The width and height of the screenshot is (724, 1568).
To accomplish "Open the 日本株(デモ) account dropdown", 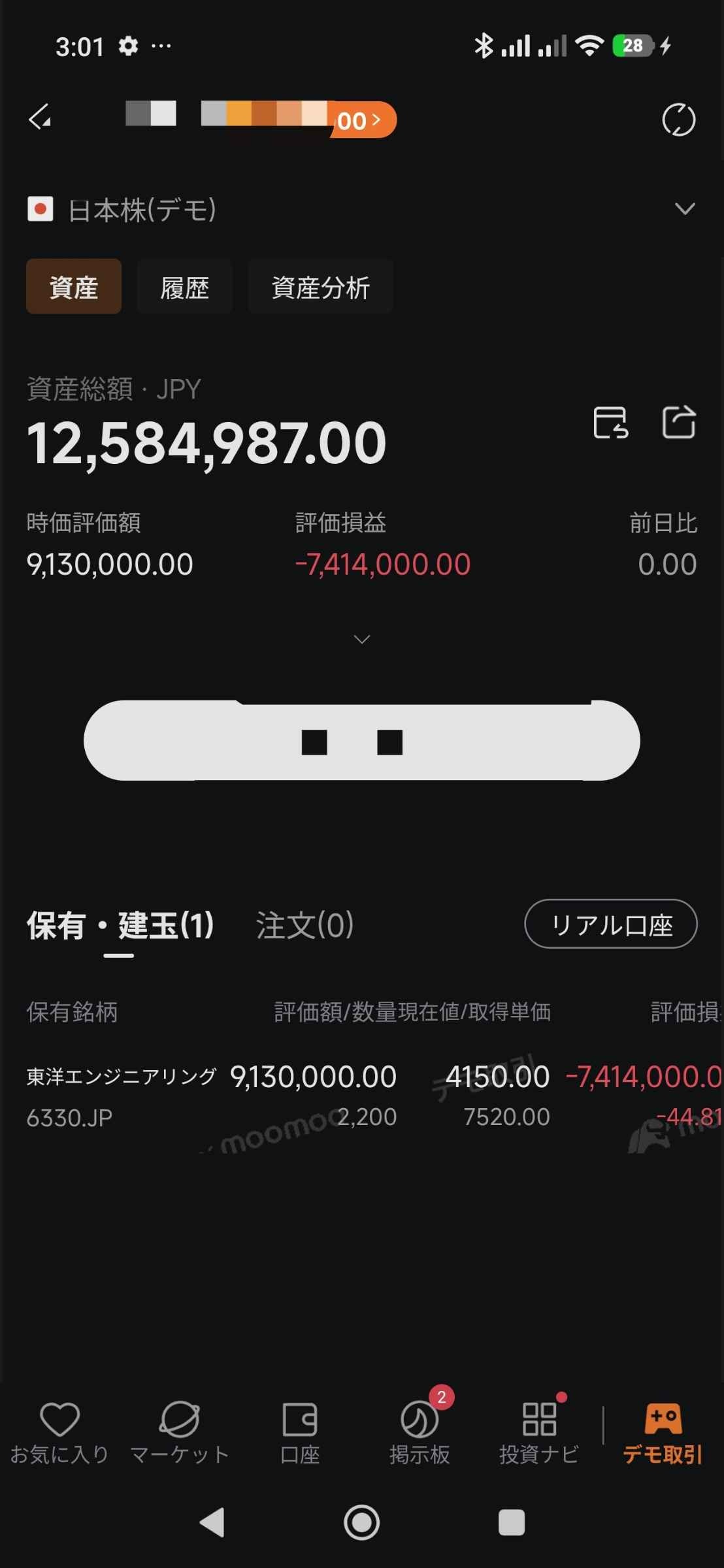I will point(684,209).
